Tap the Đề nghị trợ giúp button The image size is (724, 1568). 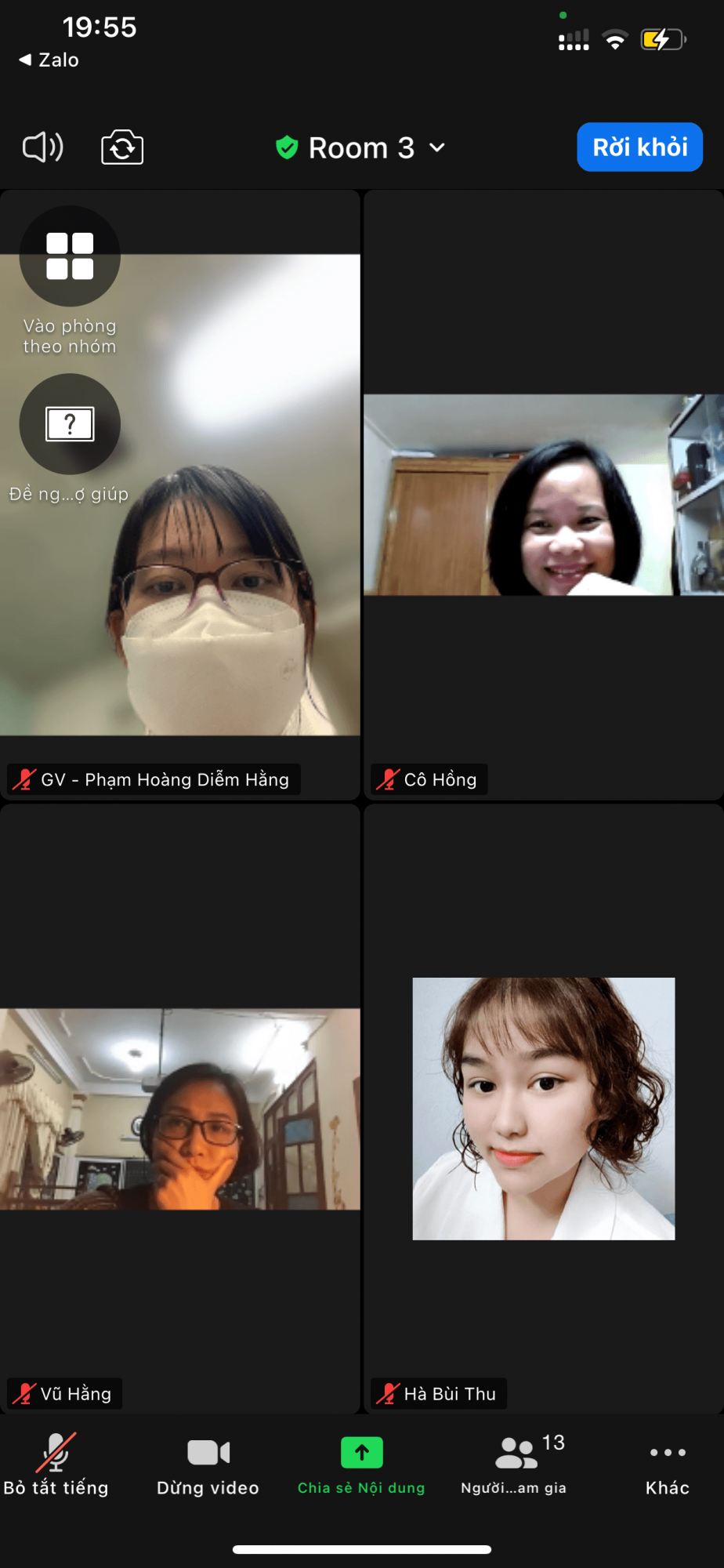(x=70, y=424)
